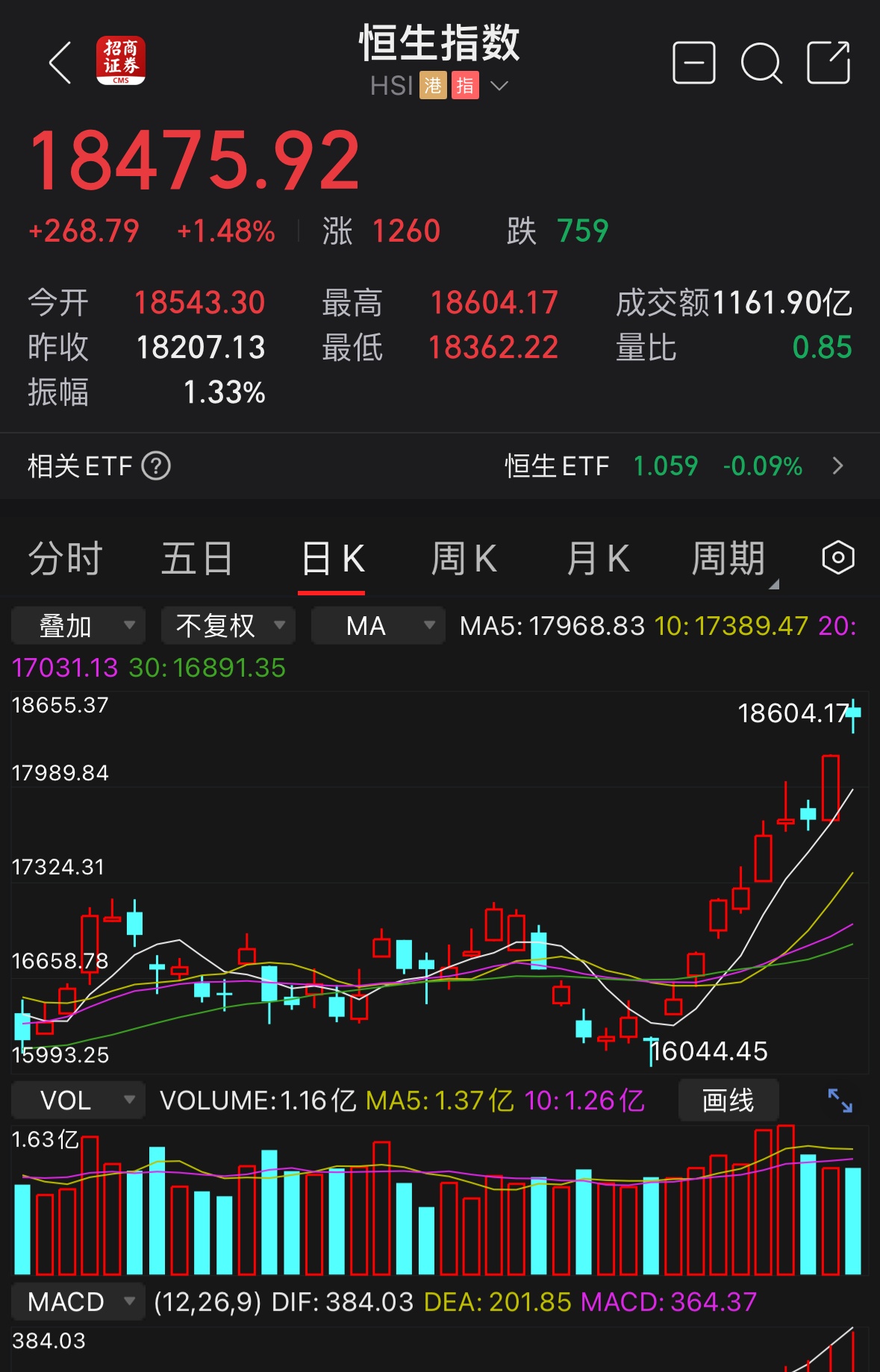Switch to the 月K monthly chart tab

tap(596, 558)
